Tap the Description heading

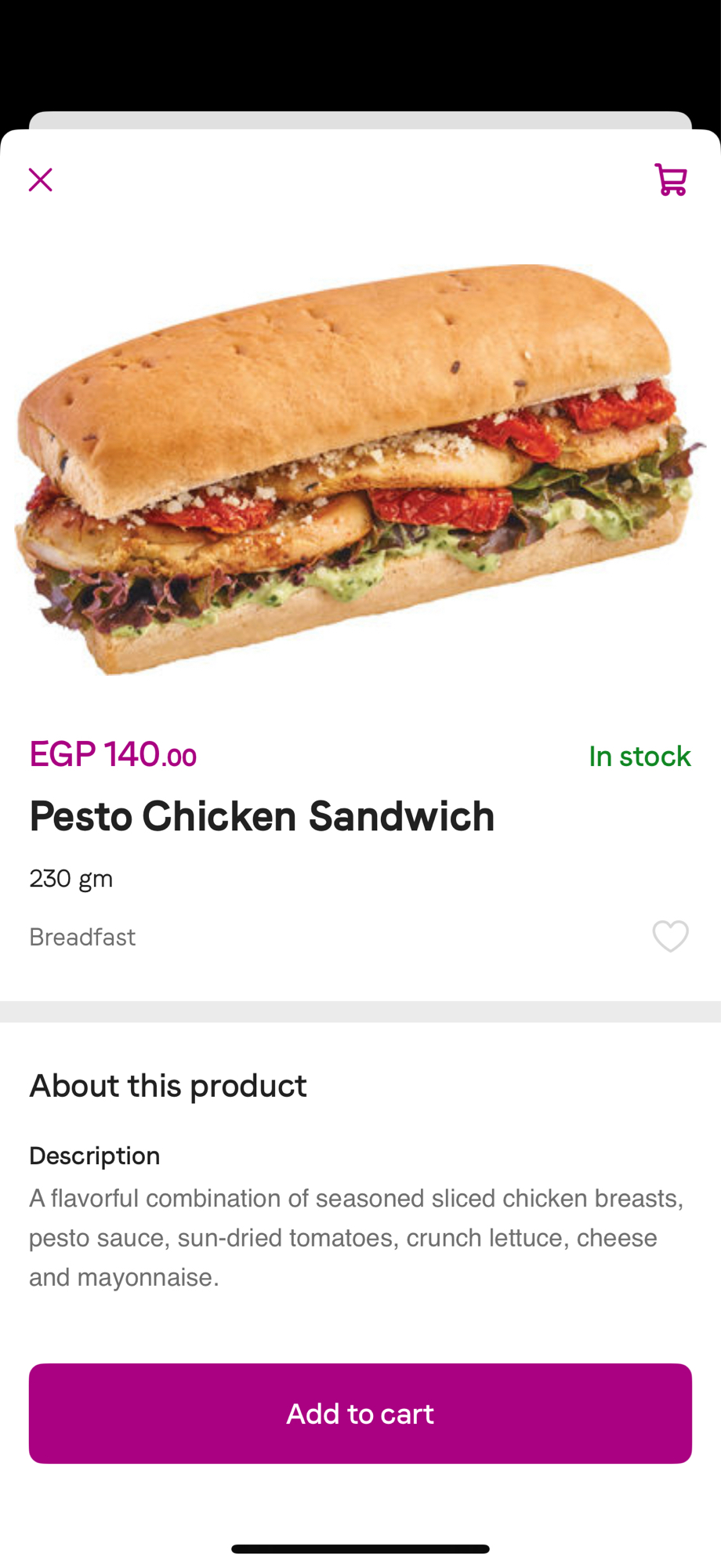pos(94,1155)
